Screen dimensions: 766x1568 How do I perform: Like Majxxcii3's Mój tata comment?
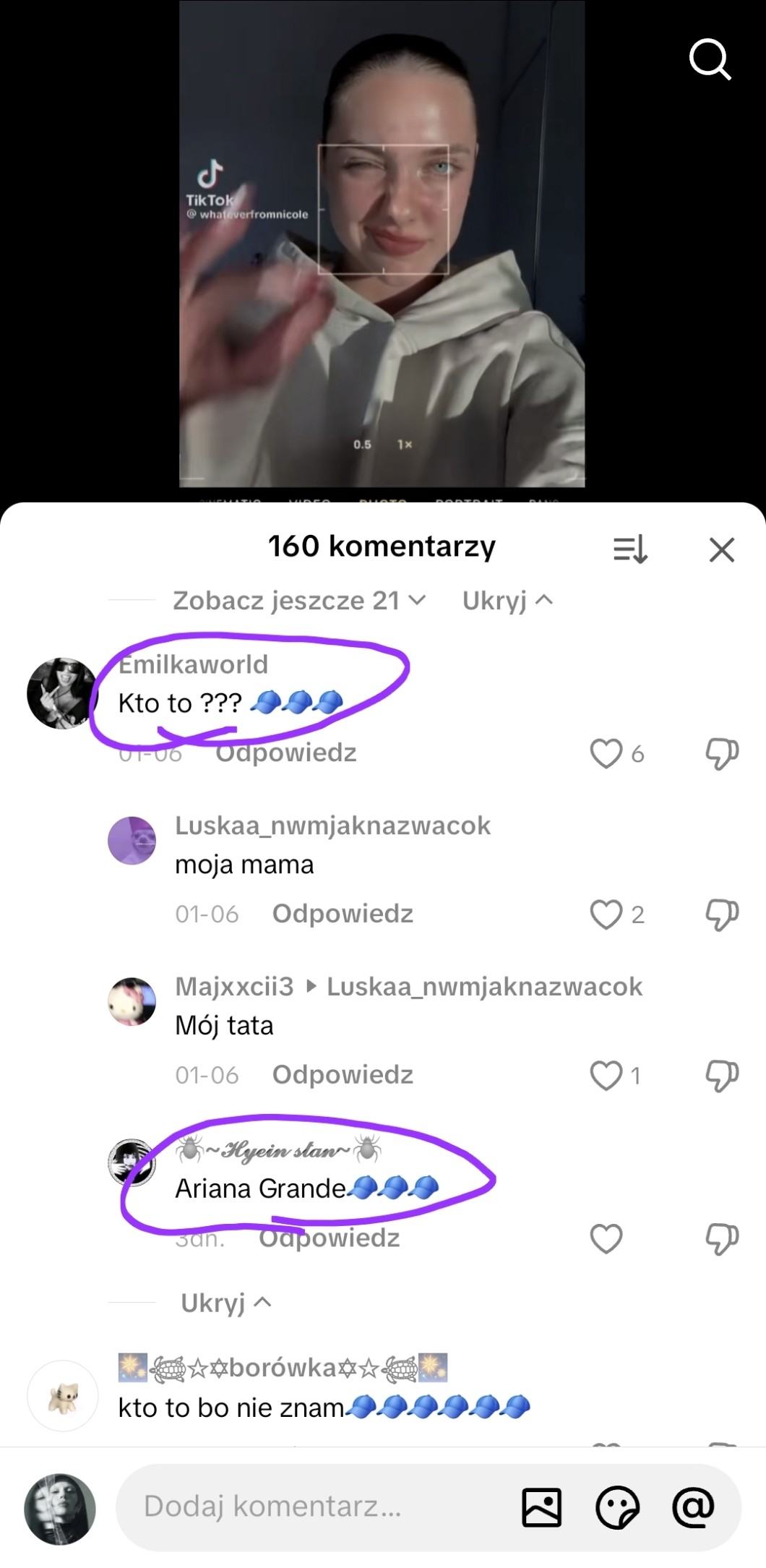pos(606,1076)
